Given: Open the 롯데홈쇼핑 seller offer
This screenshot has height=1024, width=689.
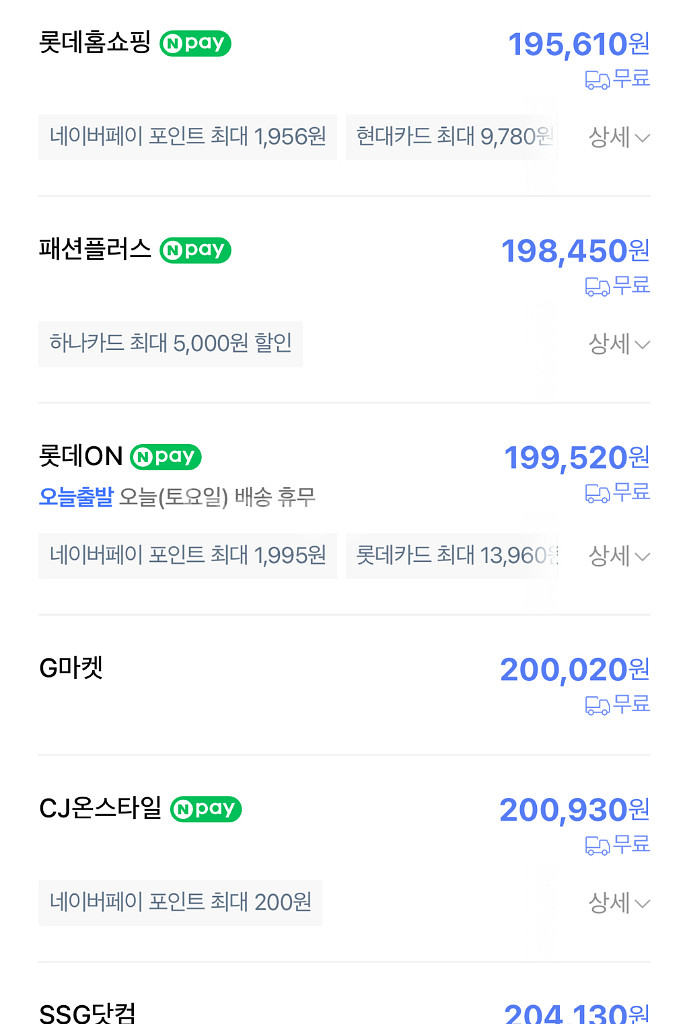Looking at the screenshot, I should pyautogui.click(x=95, y=44).
